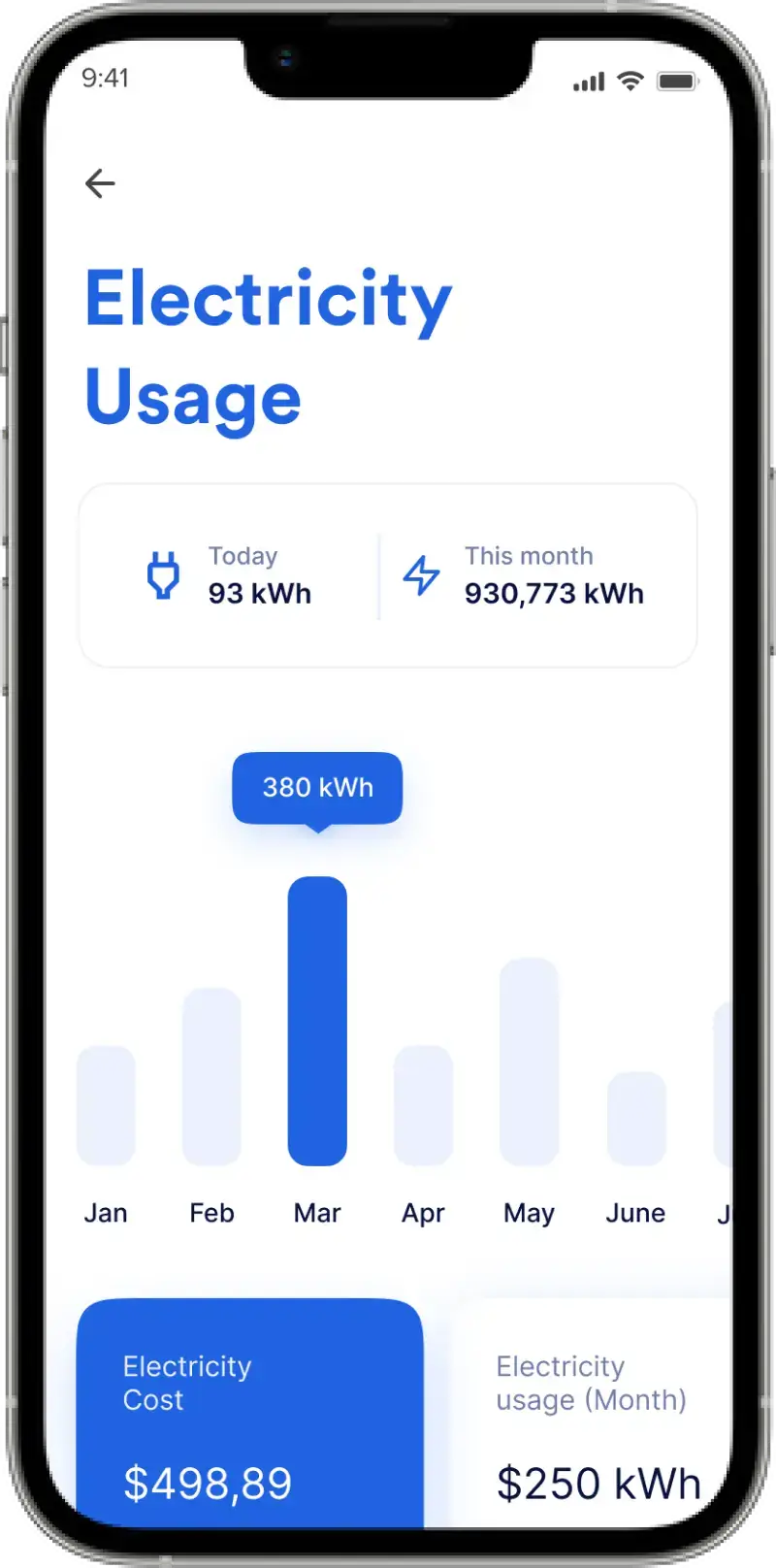Select the Jan usage bar
This screenshot has height=1568, width=776.
click(x=106, y=1105)
